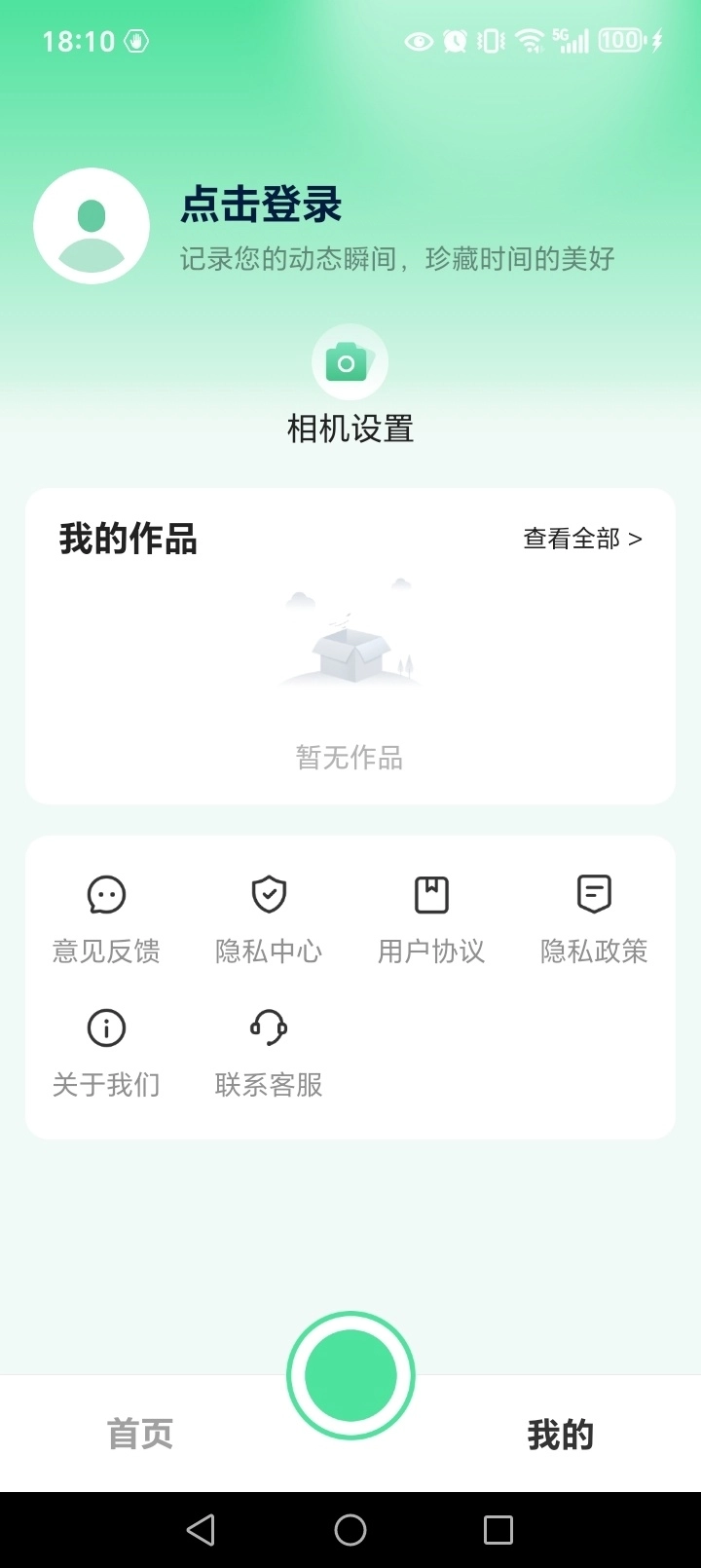
Task: Tap the default avatar profile icon
Action: [x=92, y=225]
